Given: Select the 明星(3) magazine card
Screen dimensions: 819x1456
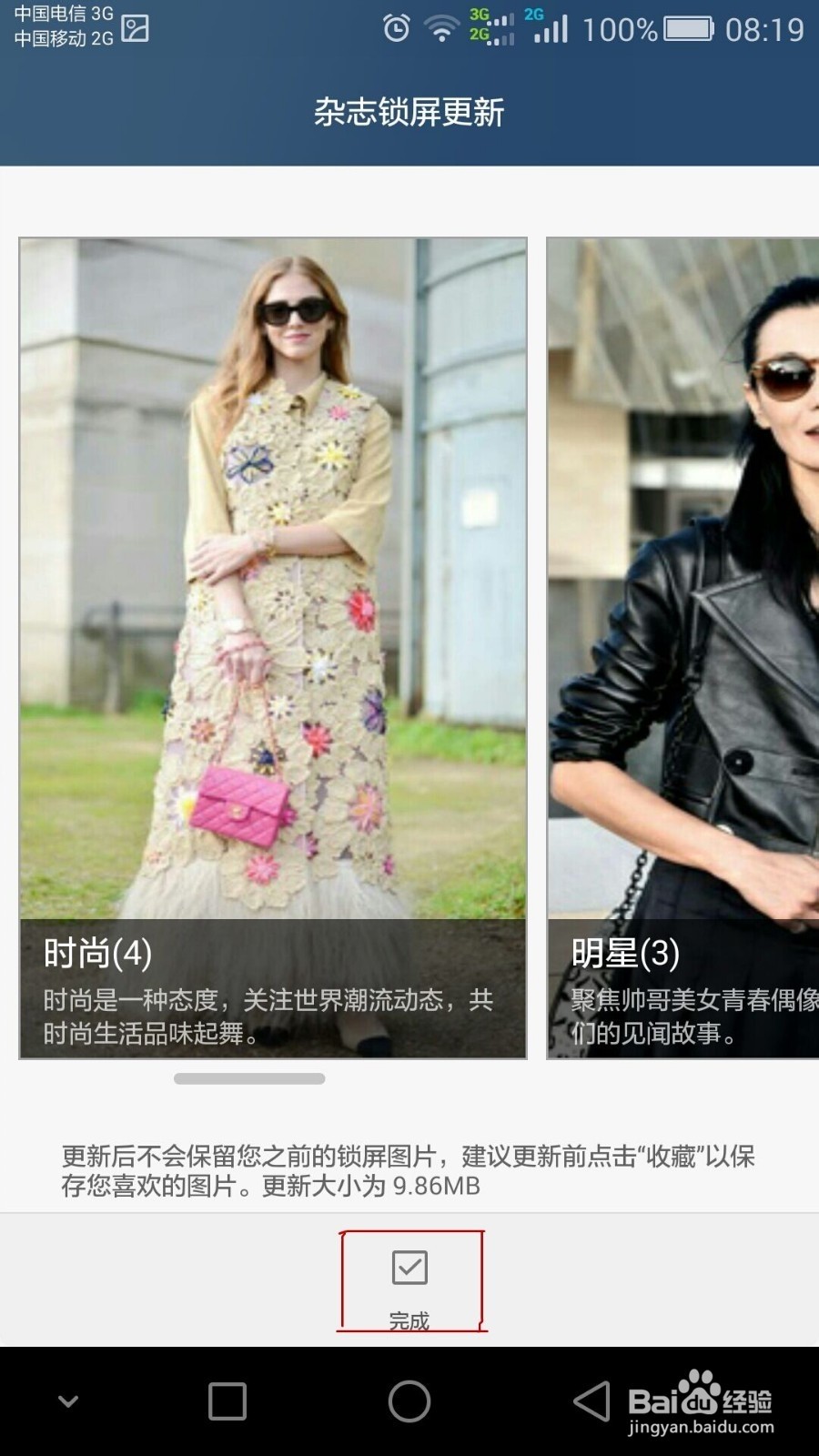Looking at the screenshot, I should (x=682, y=648).
